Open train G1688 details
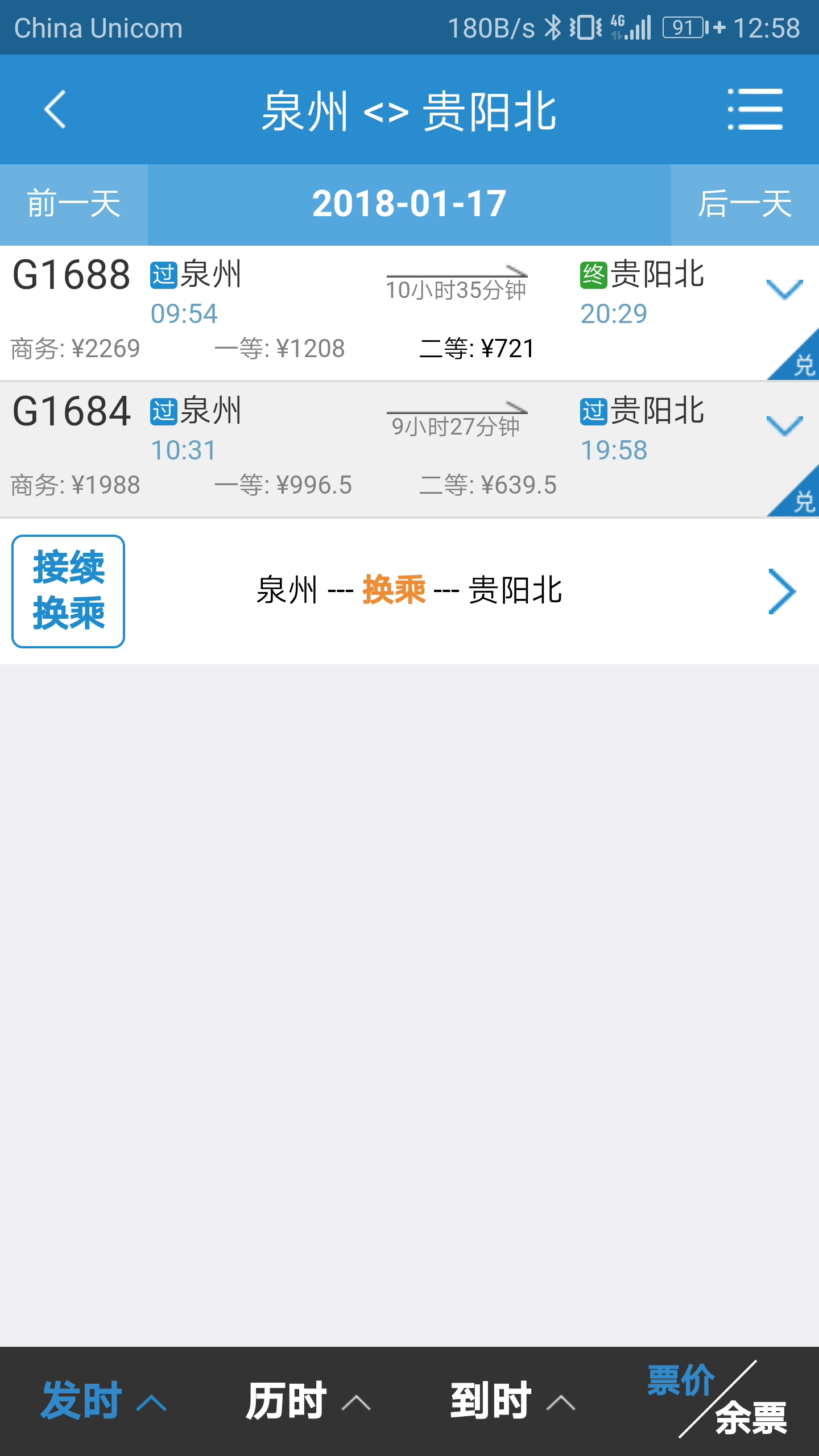The width and height of the screenshot is (819, 1456). click(409, 313)
